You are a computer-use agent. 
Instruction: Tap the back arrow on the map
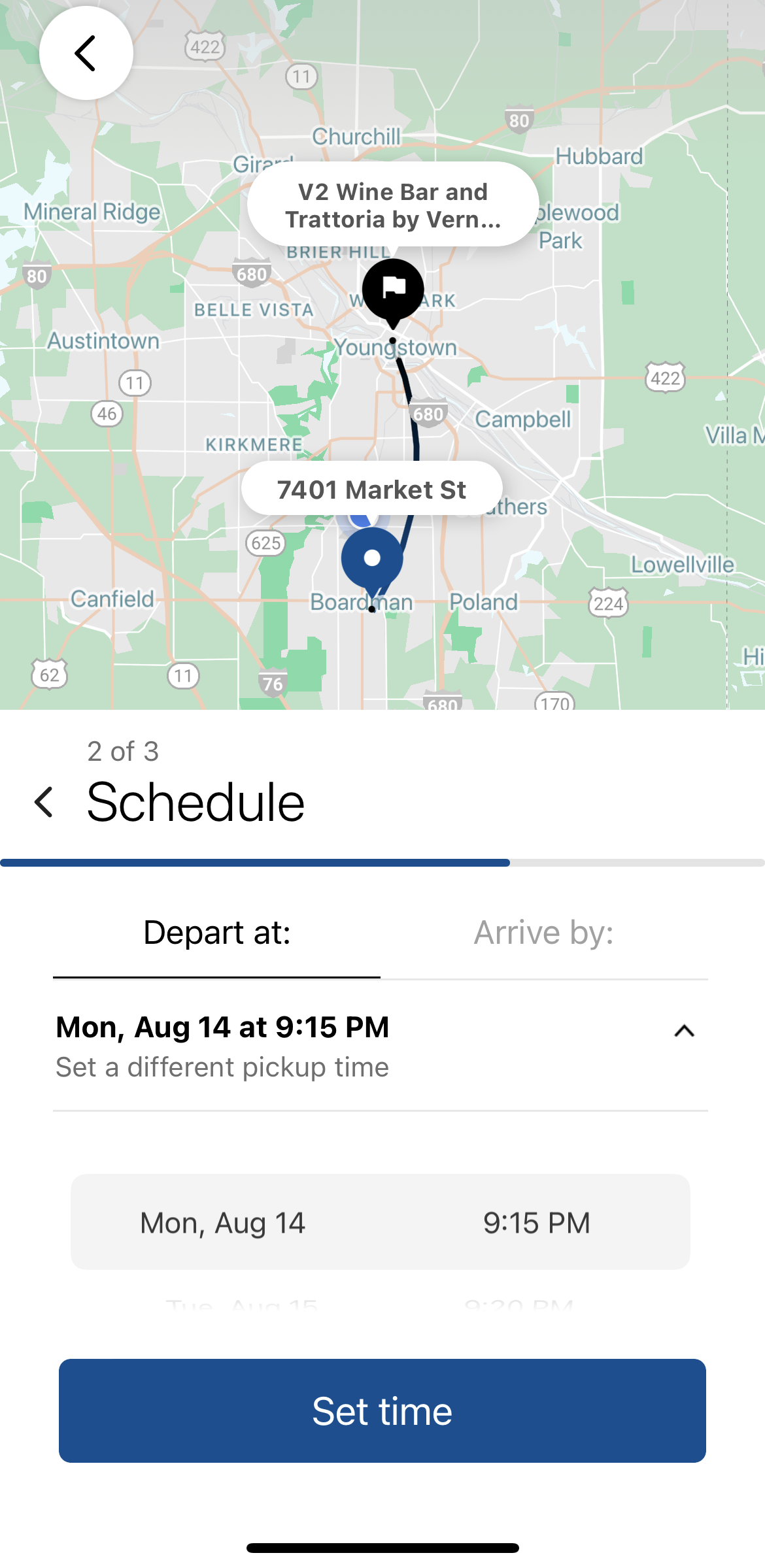coord(85,52)
